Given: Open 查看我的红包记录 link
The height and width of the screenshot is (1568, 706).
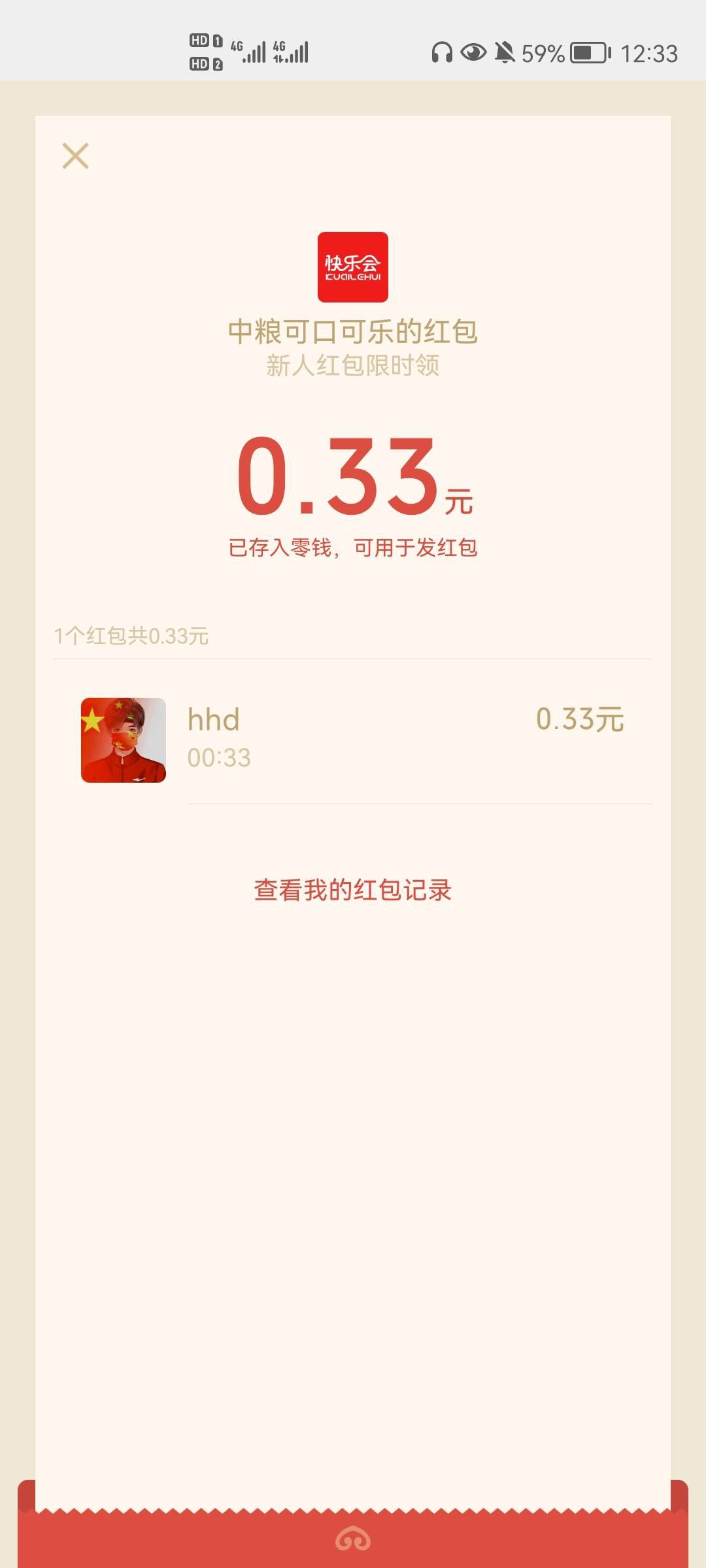Looking at the screenshot, I should (353, 890).
